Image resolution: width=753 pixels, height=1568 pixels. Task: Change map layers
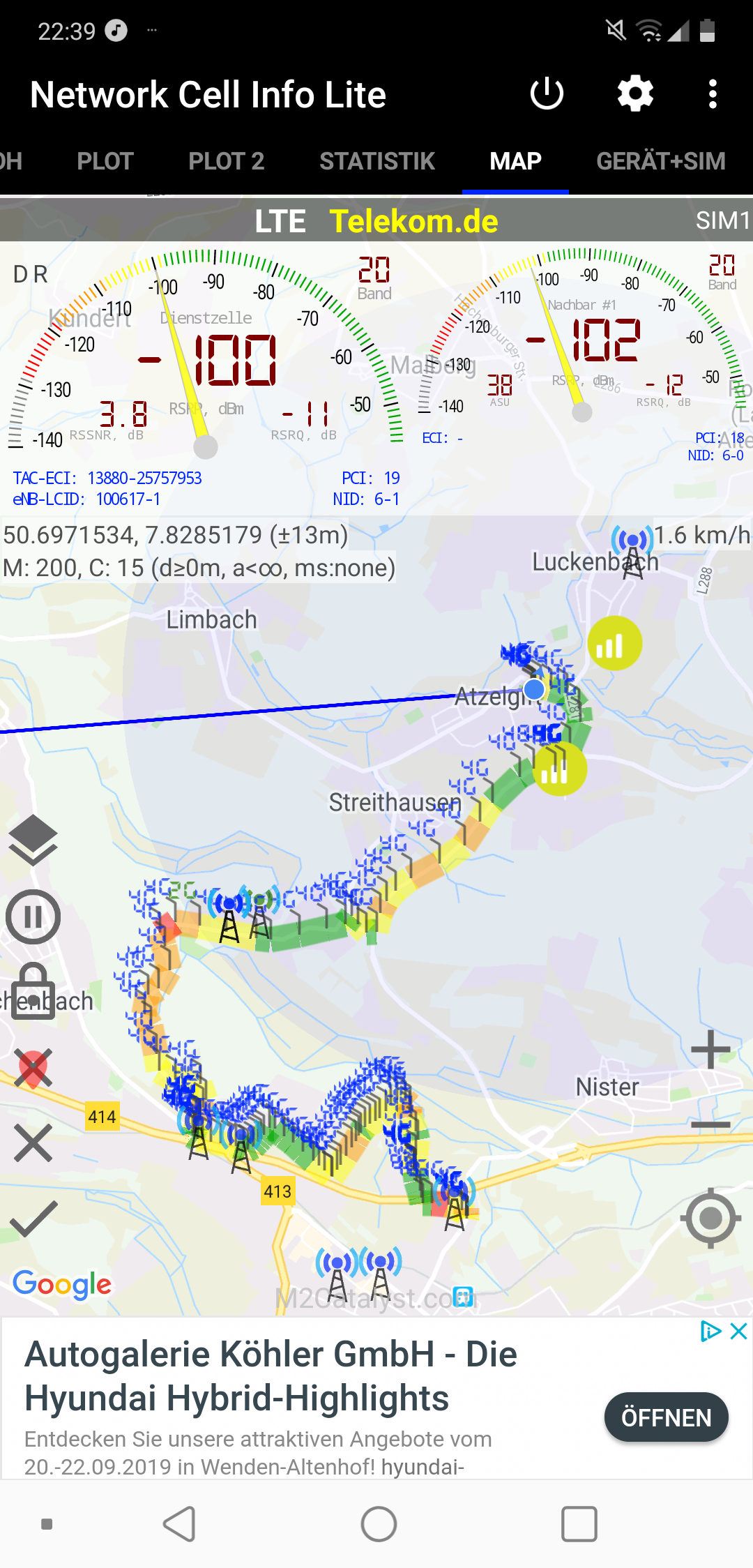pos(33,839)
